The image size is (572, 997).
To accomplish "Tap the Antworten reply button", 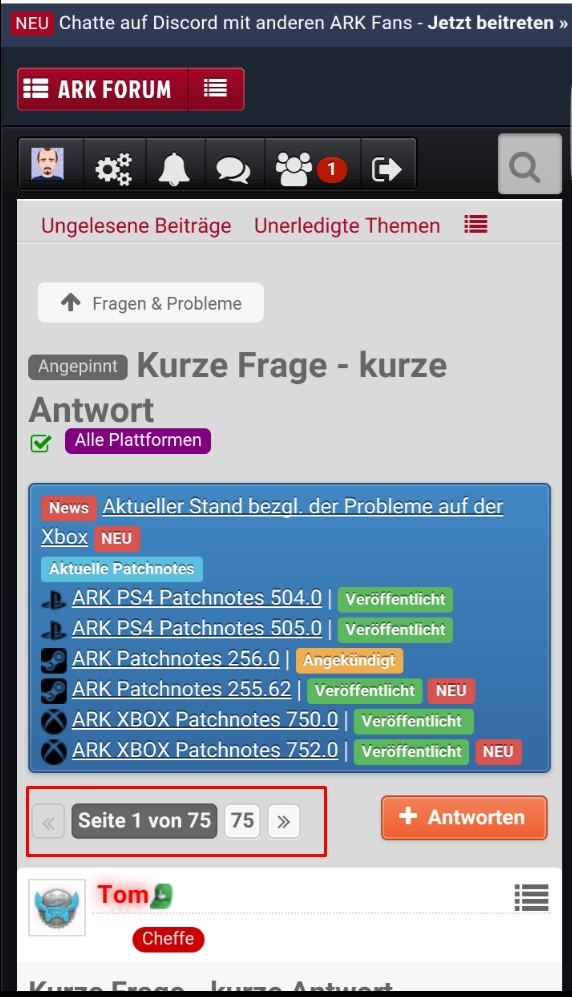I will pos(464,818).
